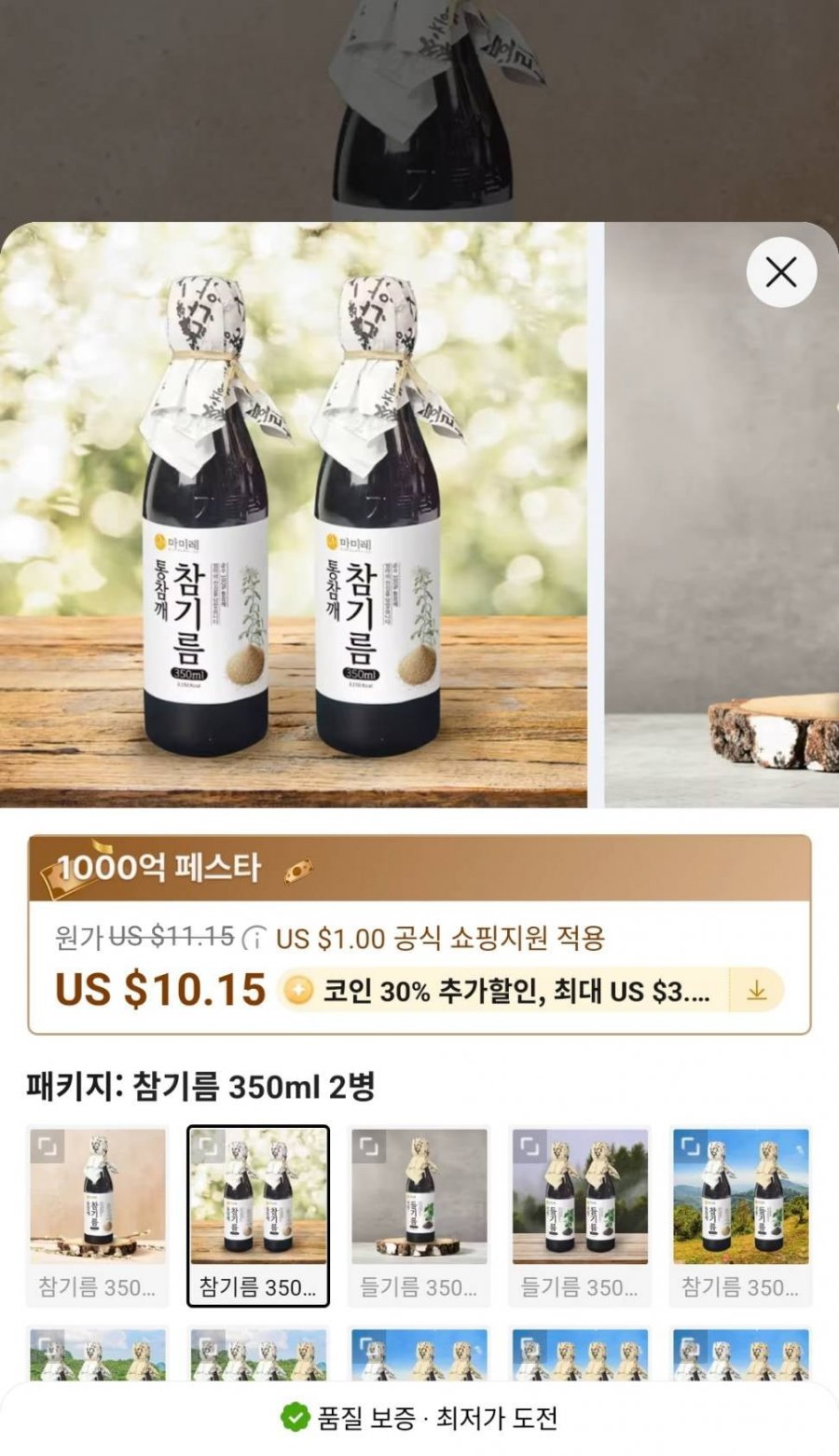Open the info icon beside the original price
Screen dimensions: 839x1456
click(254, 938)
